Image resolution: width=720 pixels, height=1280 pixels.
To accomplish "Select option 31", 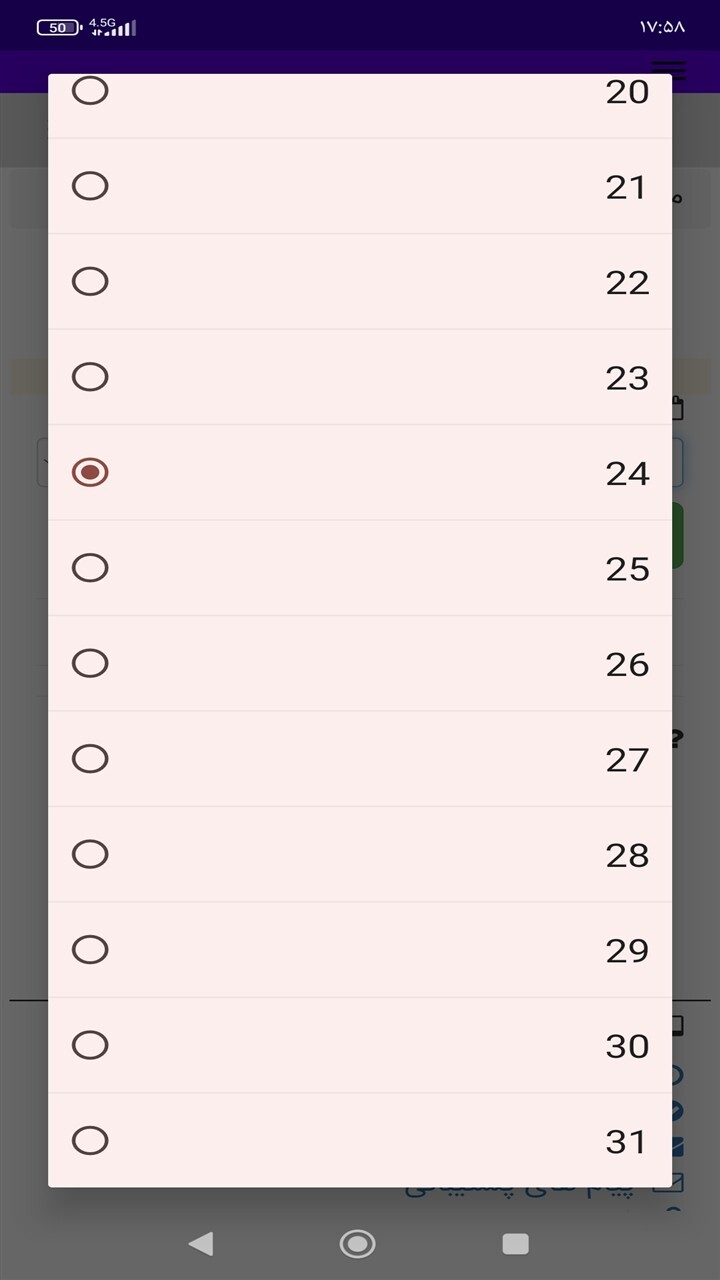I will [360, 1140].
